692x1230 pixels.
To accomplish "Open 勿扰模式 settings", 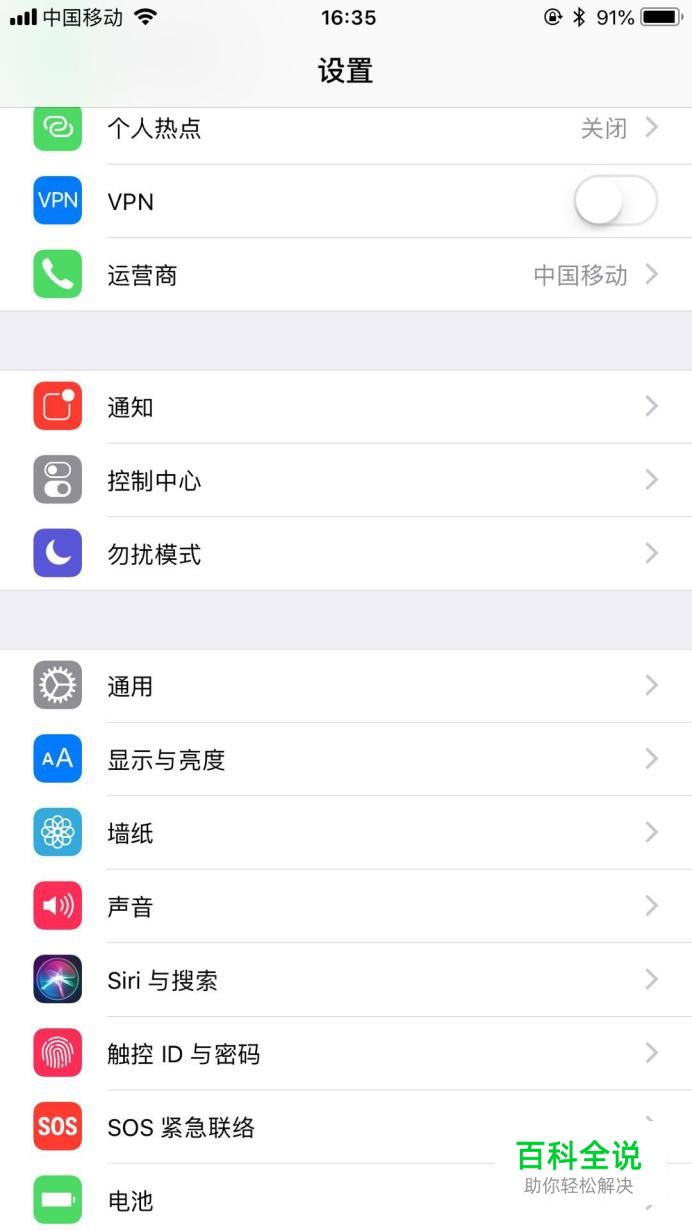I will (346, 553).
